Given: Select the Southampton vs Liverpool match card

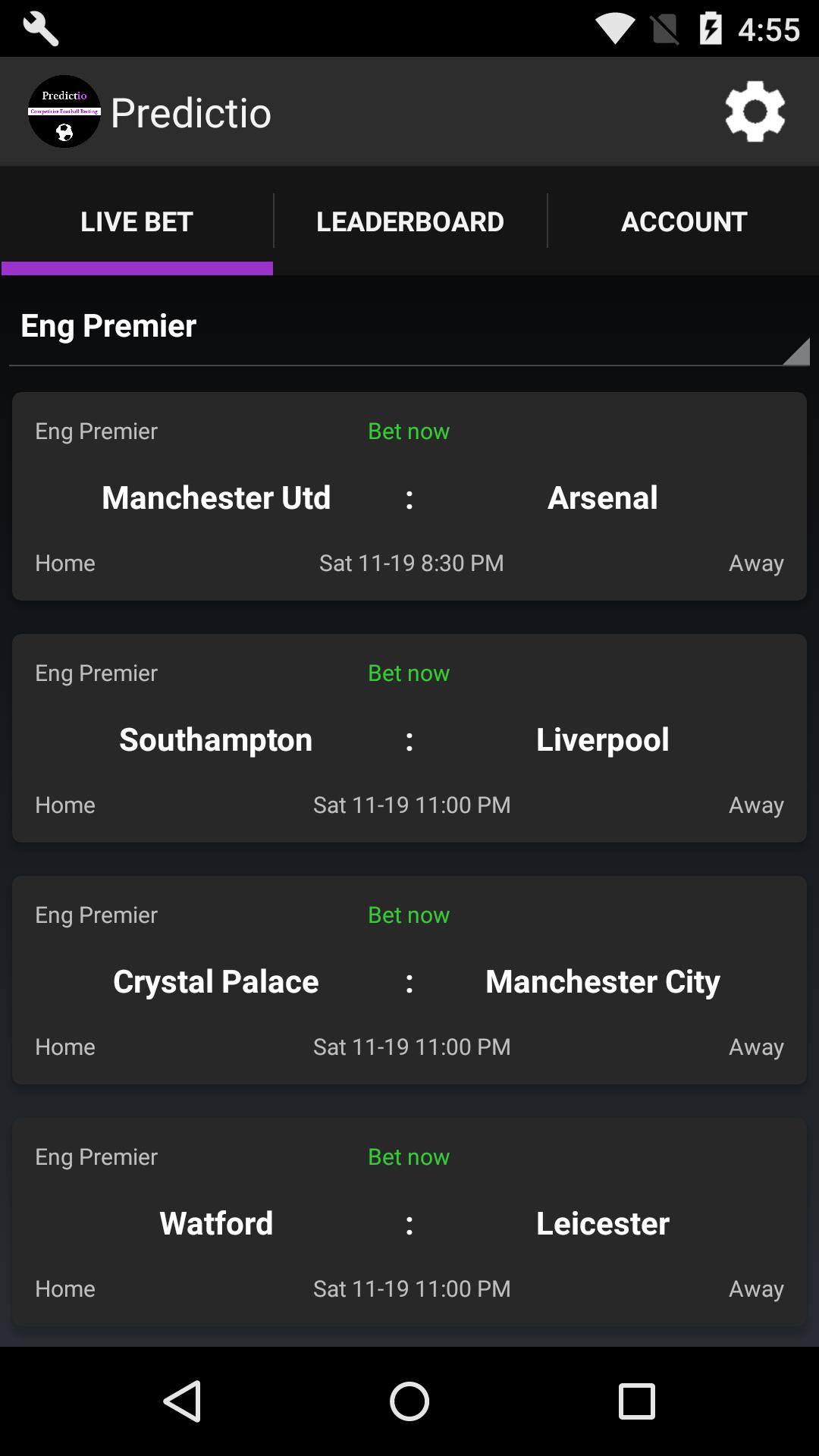Looking at the screenshot, I should pos(409,739).
